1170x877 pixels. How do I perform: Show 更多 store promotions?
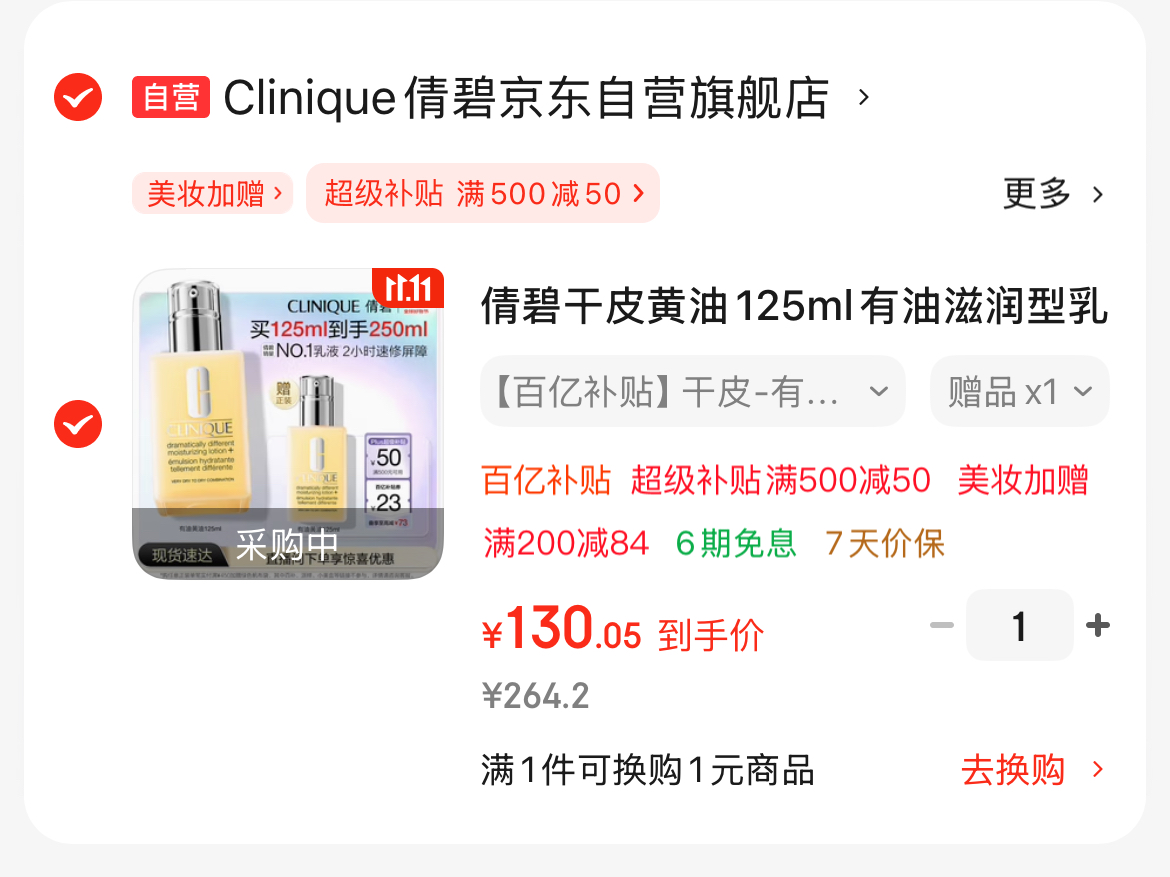click(1052, 193)
